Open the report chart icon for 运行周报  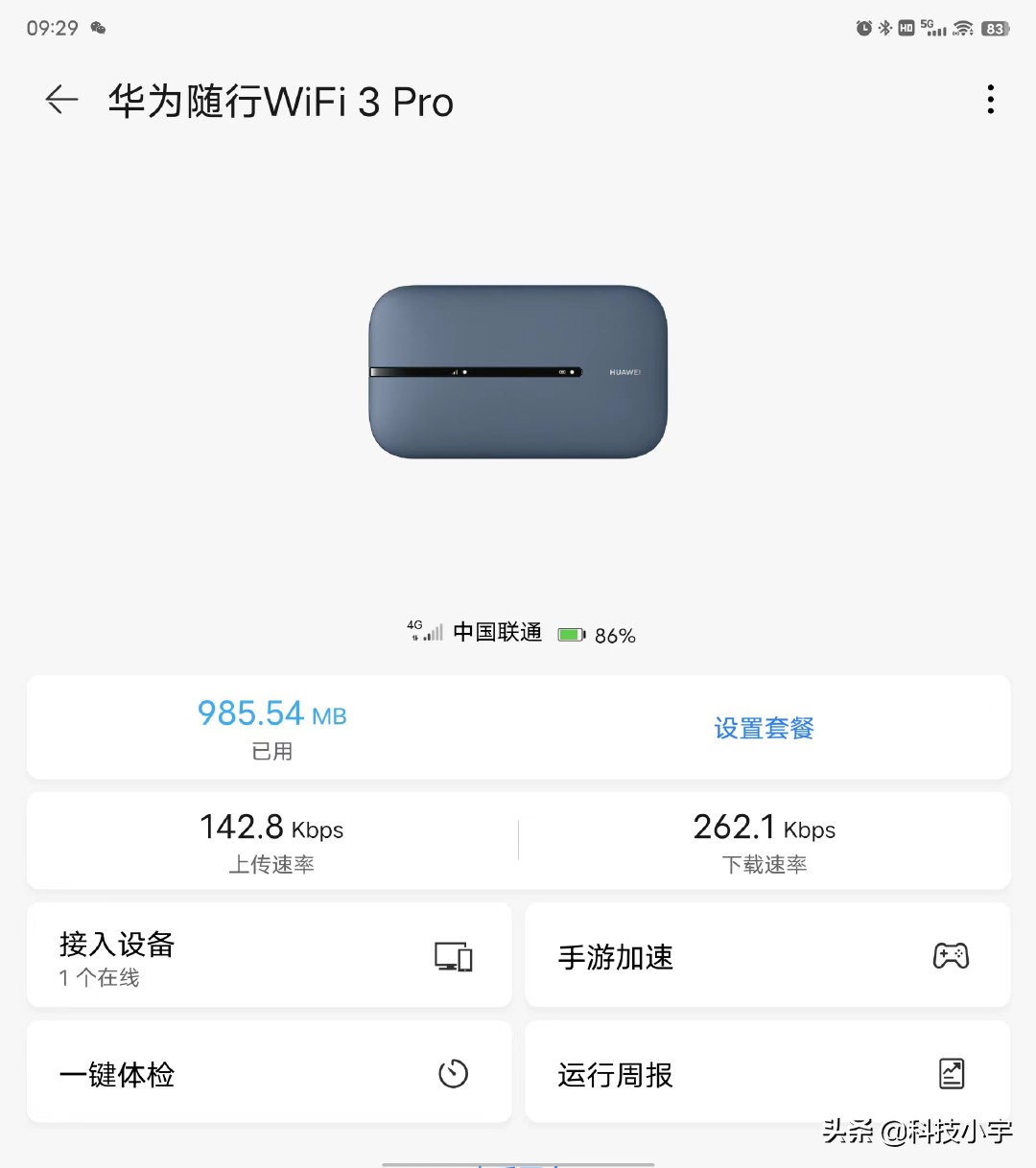951,1073
